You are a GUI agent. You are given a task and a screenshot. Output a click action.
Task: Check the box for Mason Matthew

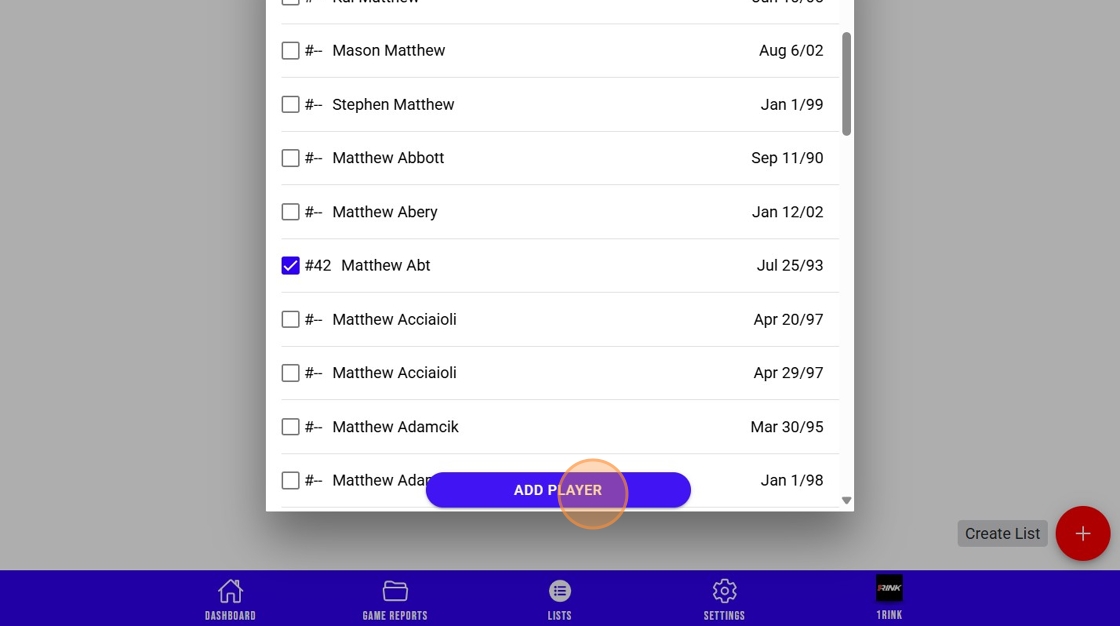(x=291, y=51)
